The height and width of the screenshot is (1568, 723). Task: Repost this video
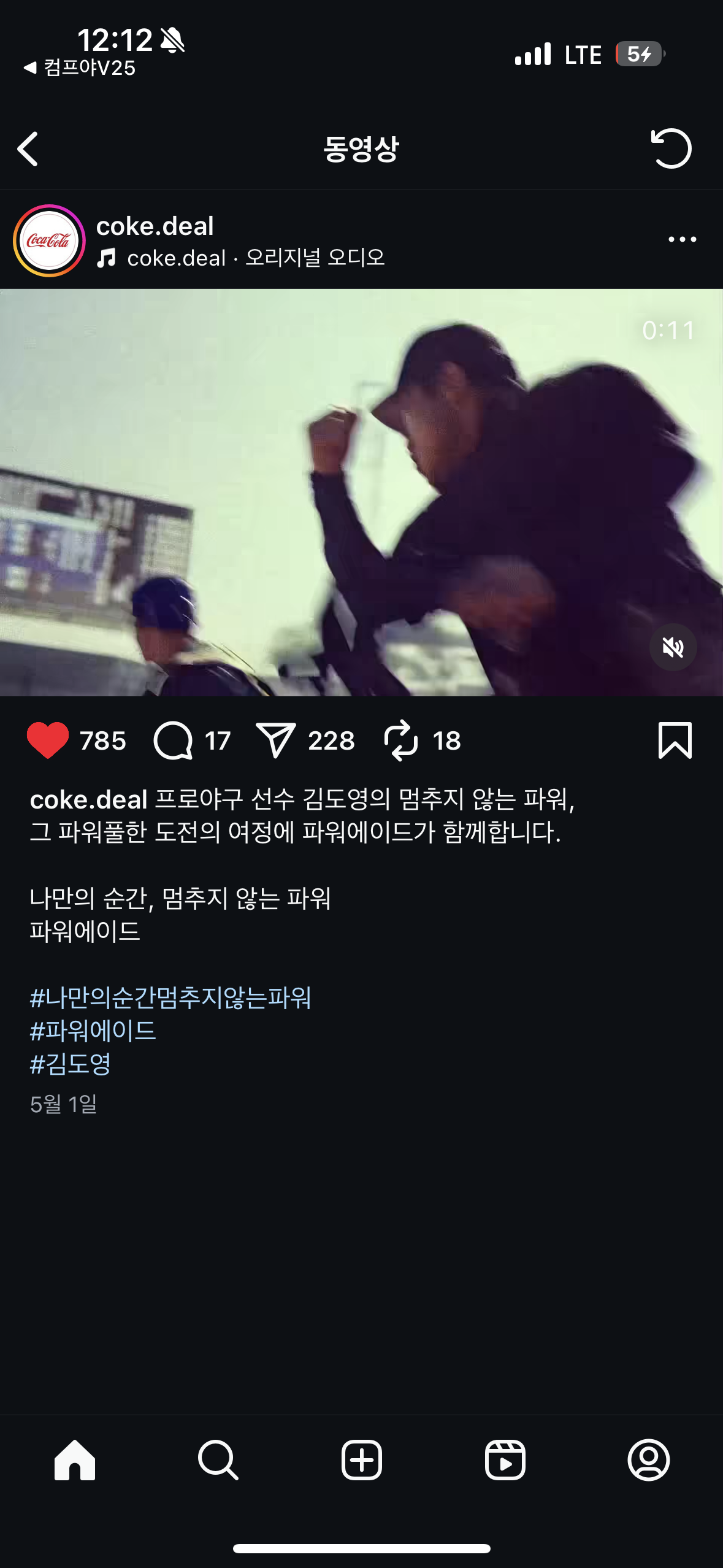[x=401, y=740]
